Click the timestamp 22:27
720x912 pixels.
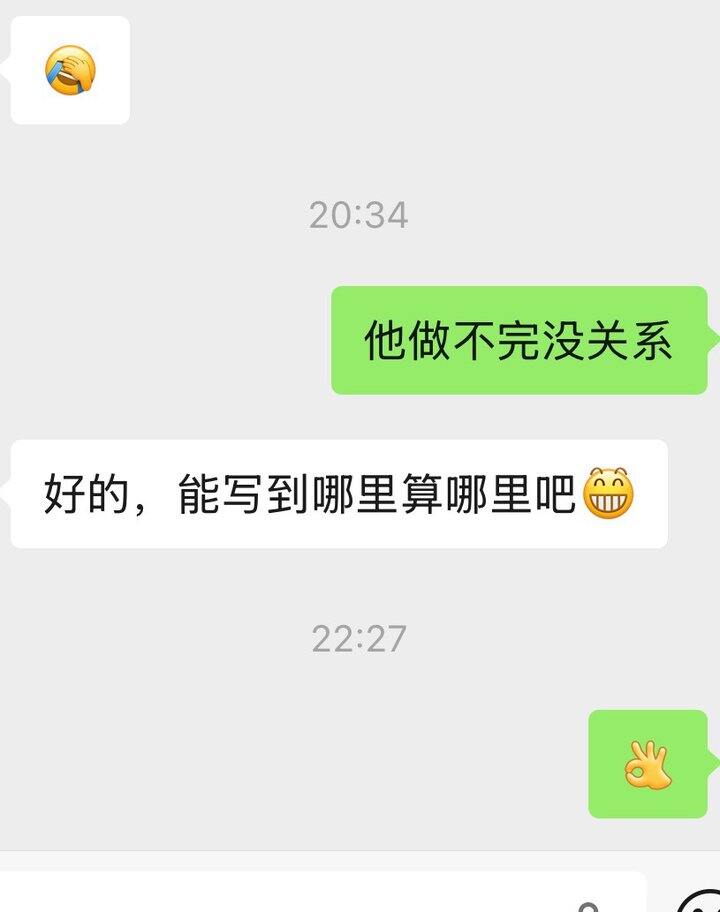pos(360,638)
